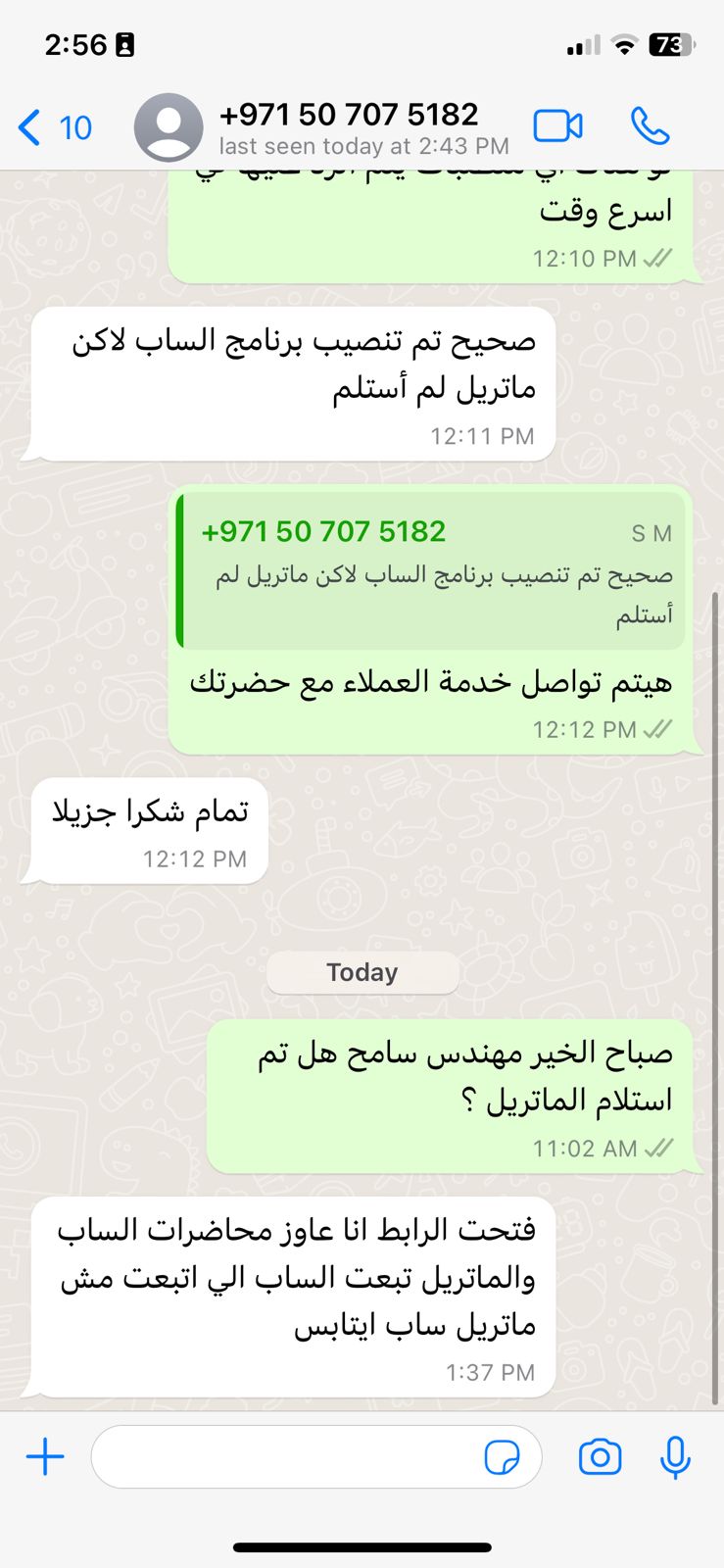Start a video call

pyautogui.click(x=558, y=126)
